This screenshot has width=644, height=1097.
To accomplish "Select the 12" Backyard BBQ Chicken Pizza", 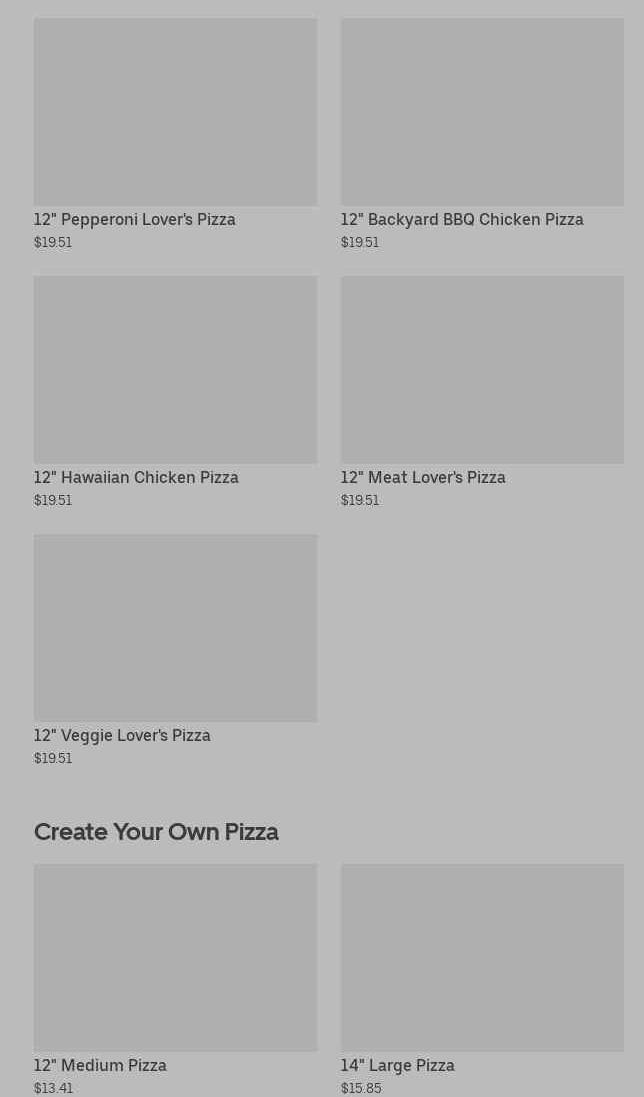I will point(482,134).
